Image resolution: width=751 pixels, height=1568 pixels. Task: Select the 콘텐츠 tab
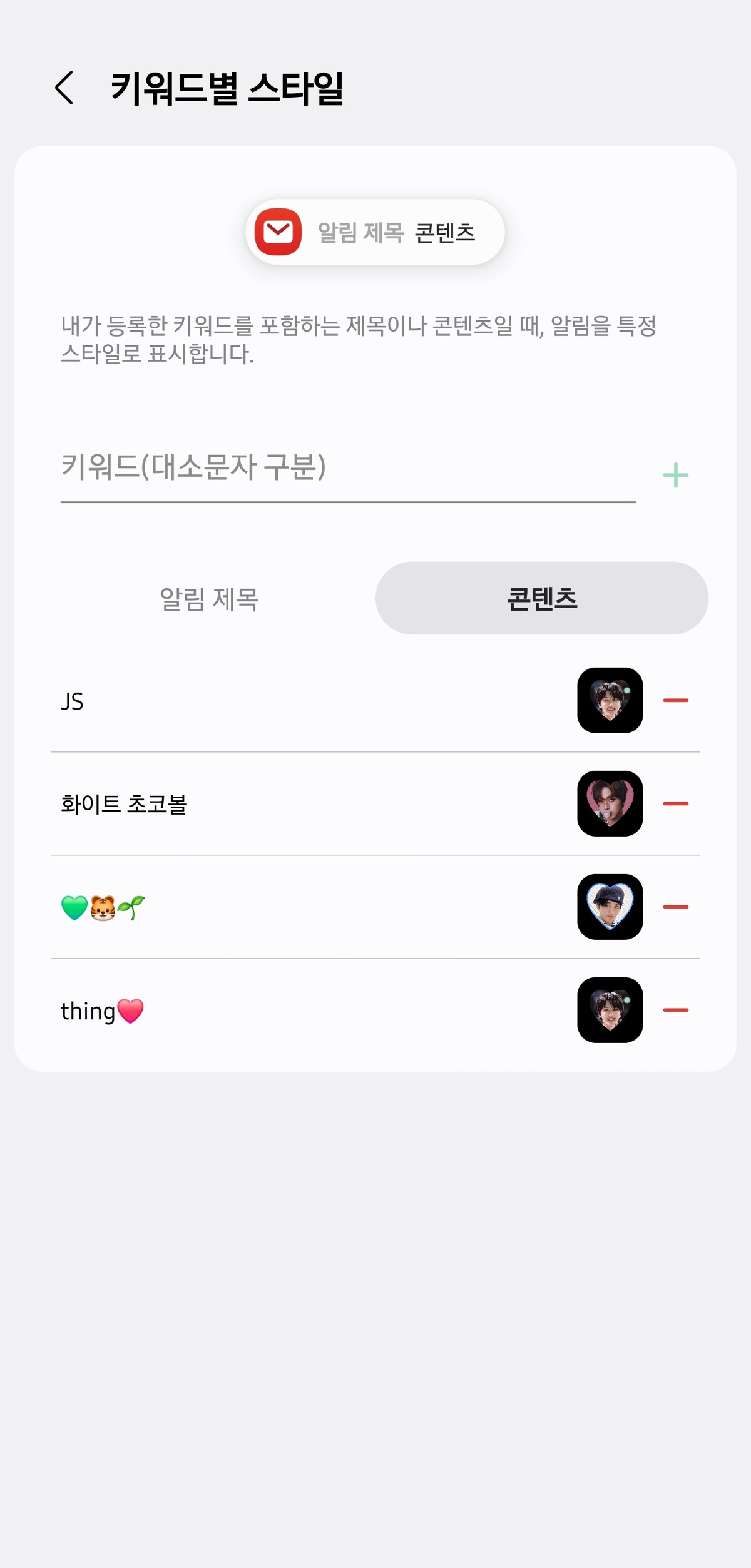541,599
